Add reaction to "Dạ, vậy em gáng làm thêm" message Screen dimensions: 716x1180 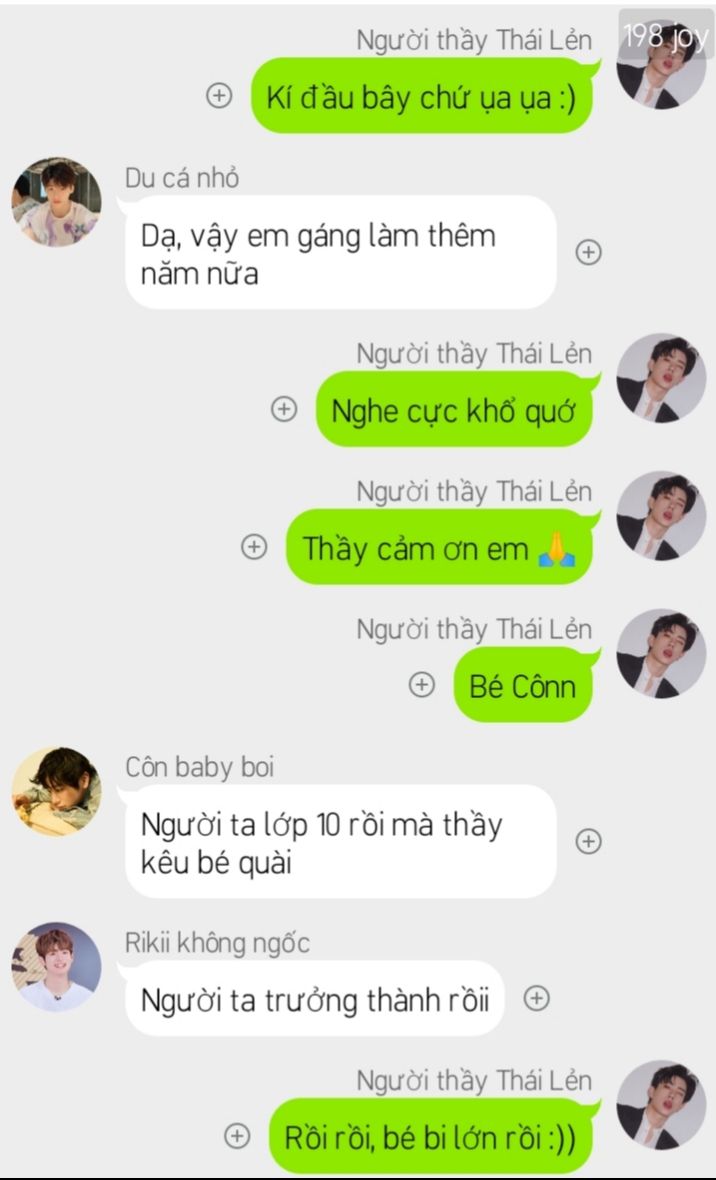coord(589,253)
